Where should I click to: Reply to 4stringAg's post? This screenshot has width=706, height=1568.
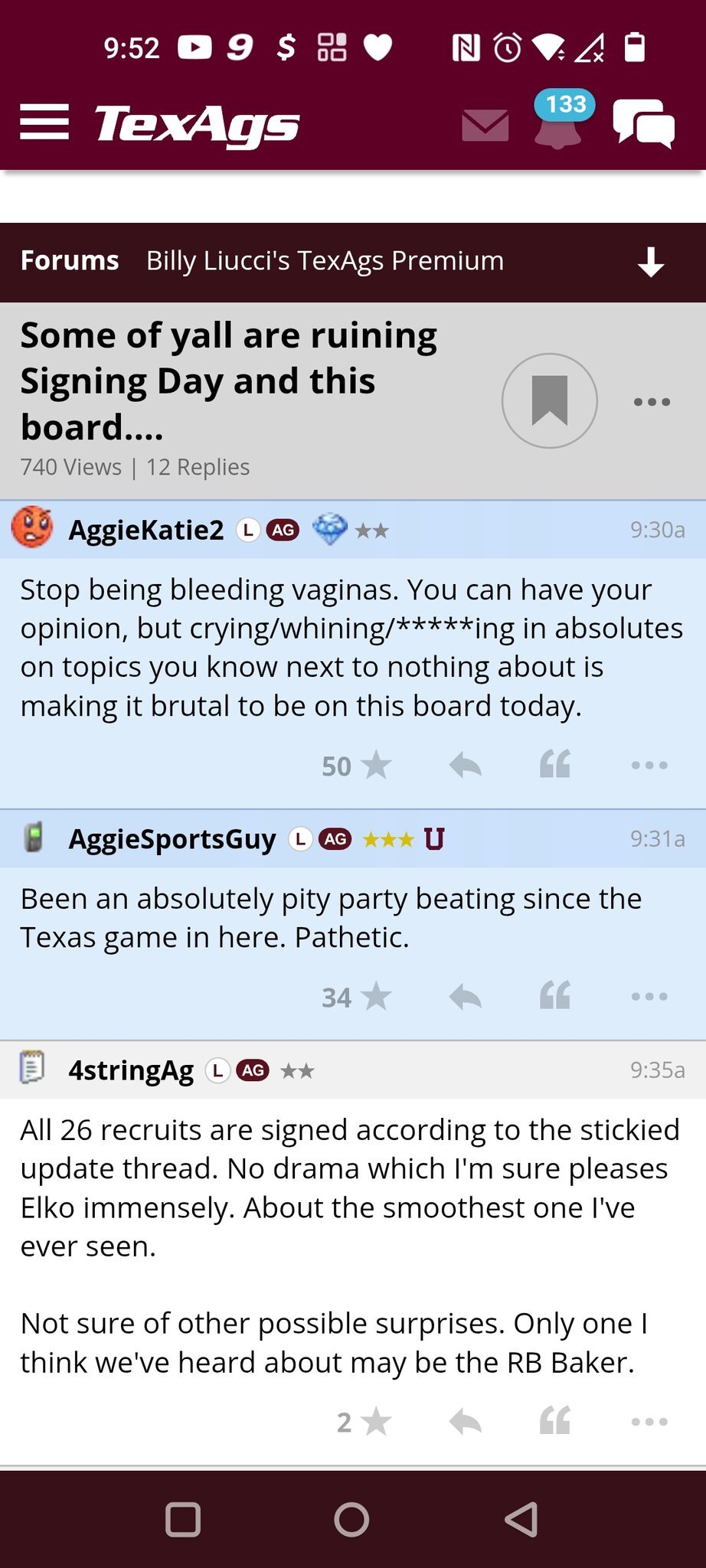(465, 1422)
